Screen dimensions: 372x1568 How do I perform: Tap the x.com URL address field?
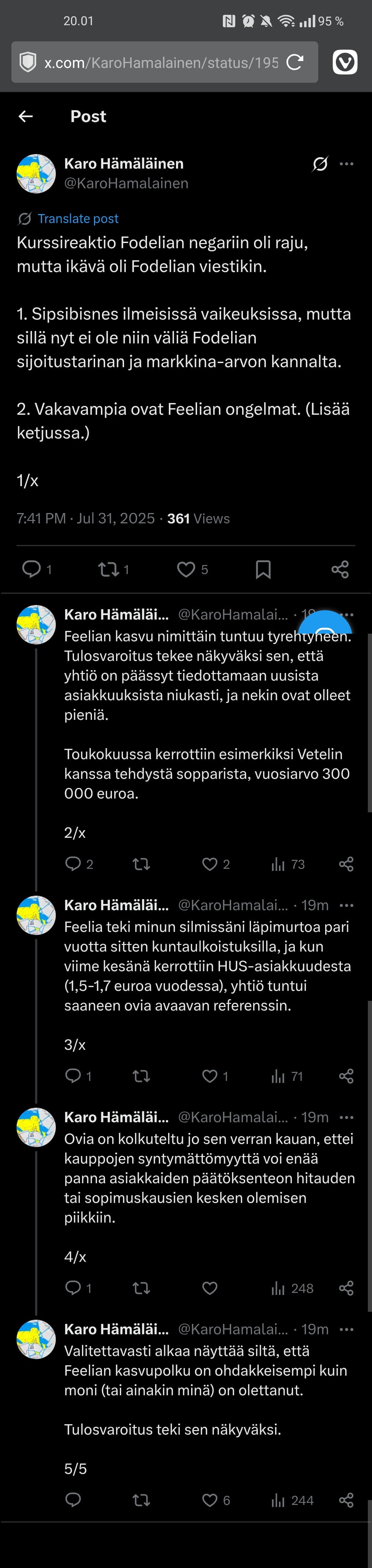pyautogui.click(x=161, y=62)
